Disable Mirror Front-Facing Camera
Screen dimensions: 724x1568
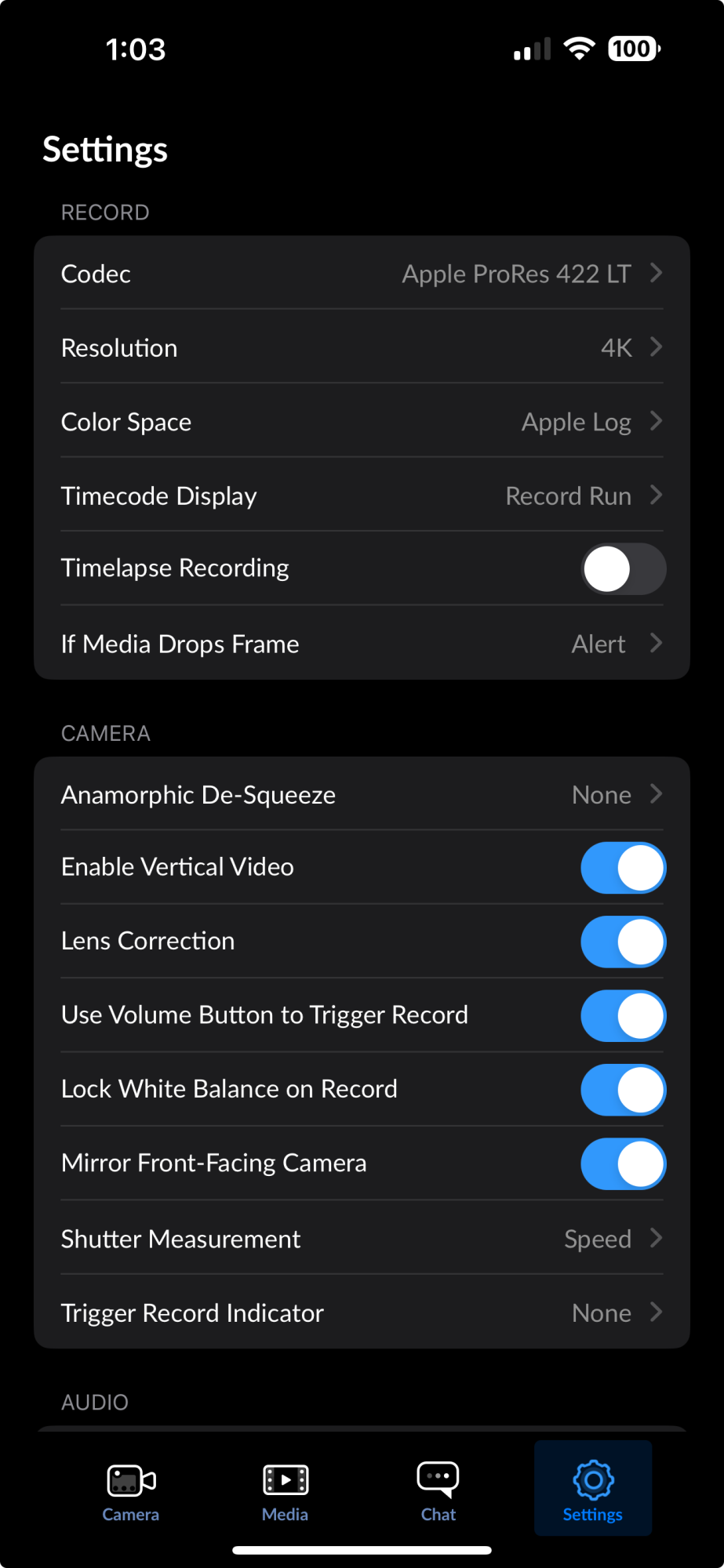(x=623, y=1163)
